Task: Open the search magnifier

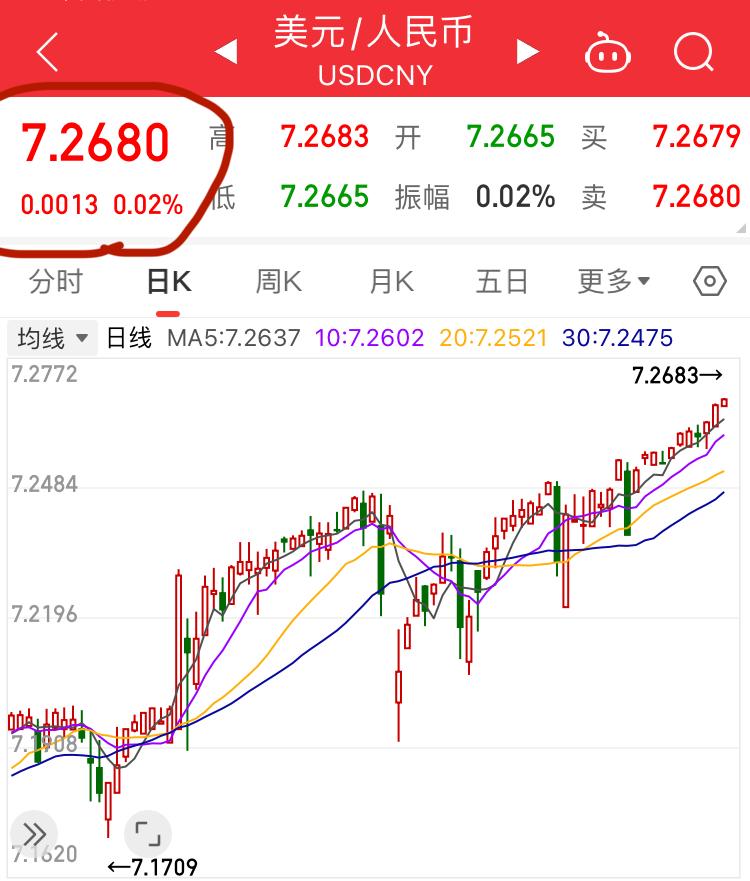Action: (x=693, y=52)
